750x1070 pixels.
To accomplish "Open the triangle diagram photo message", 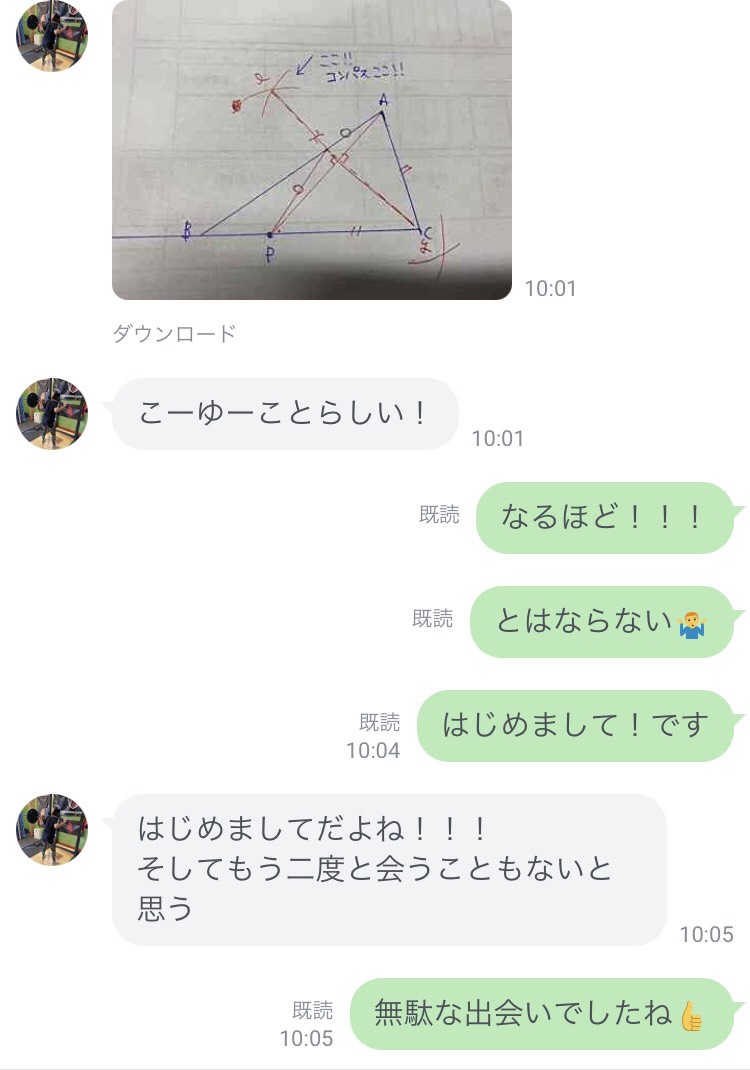I will (x=311, y=150).
